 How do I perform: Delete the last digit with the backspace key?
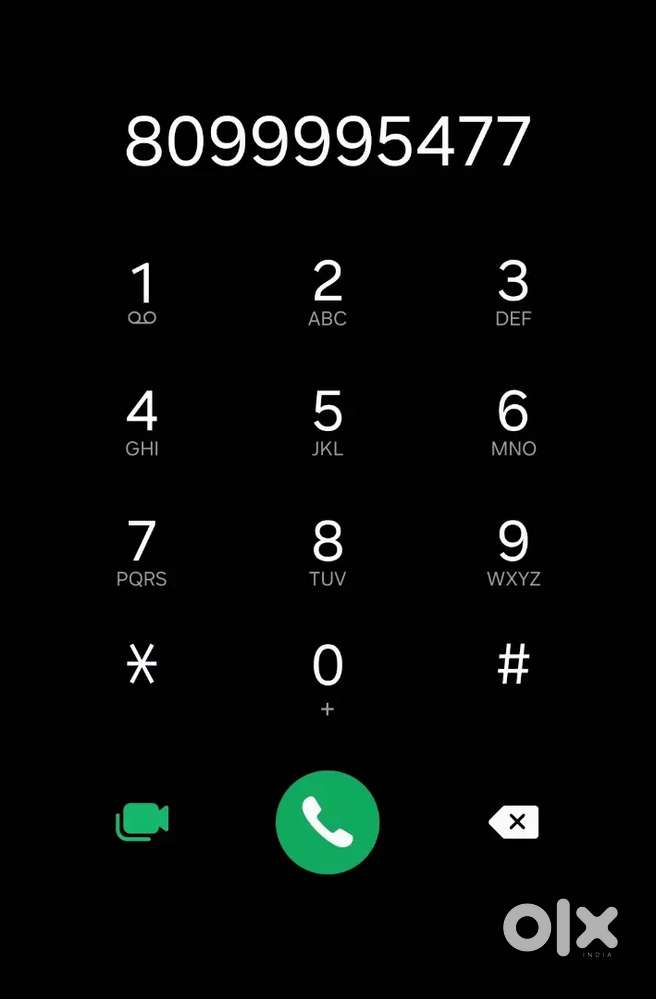514,822
